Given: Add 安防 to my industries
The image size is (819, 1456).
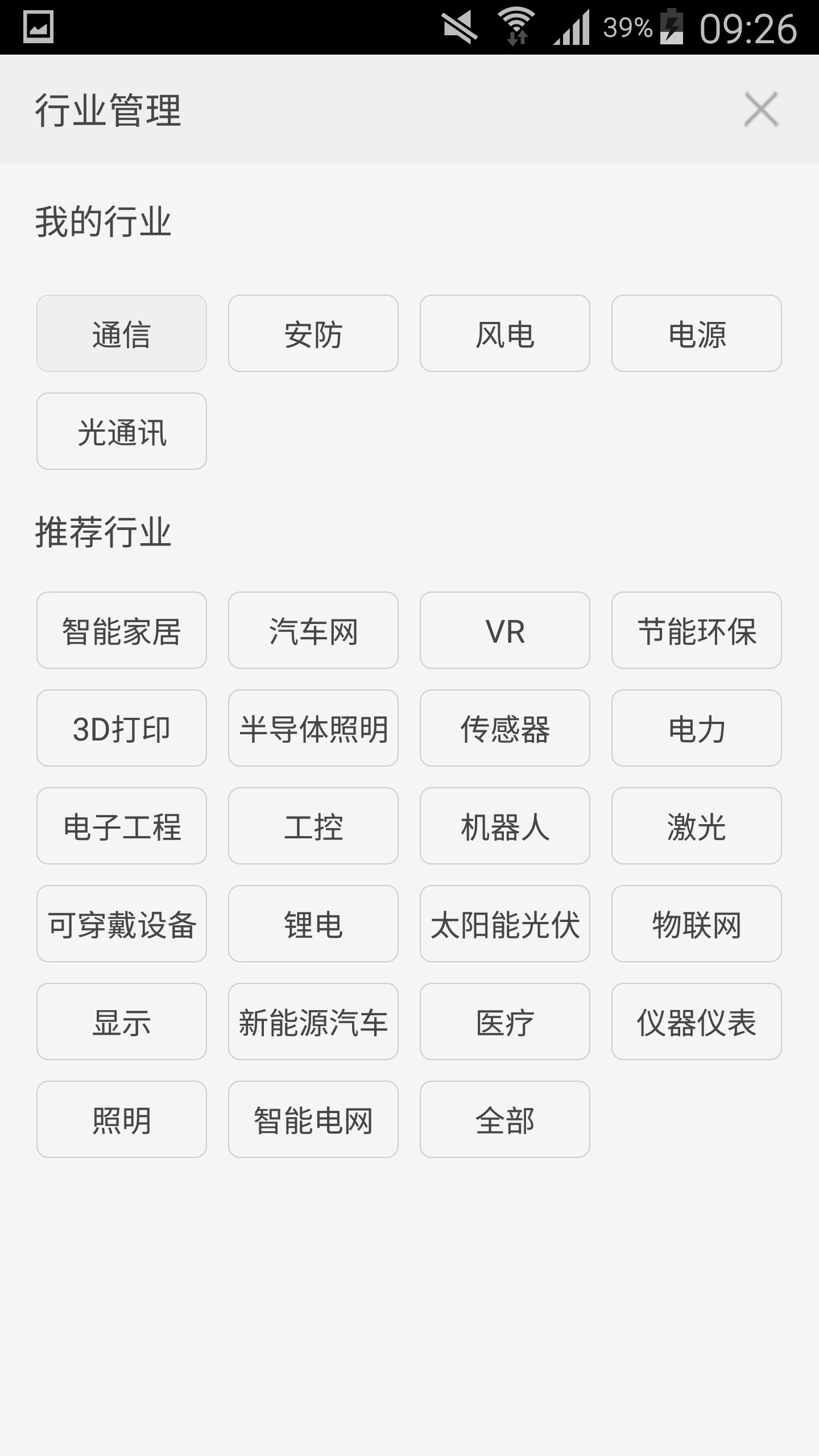Looking at the screenshot, I should [313, 333].
